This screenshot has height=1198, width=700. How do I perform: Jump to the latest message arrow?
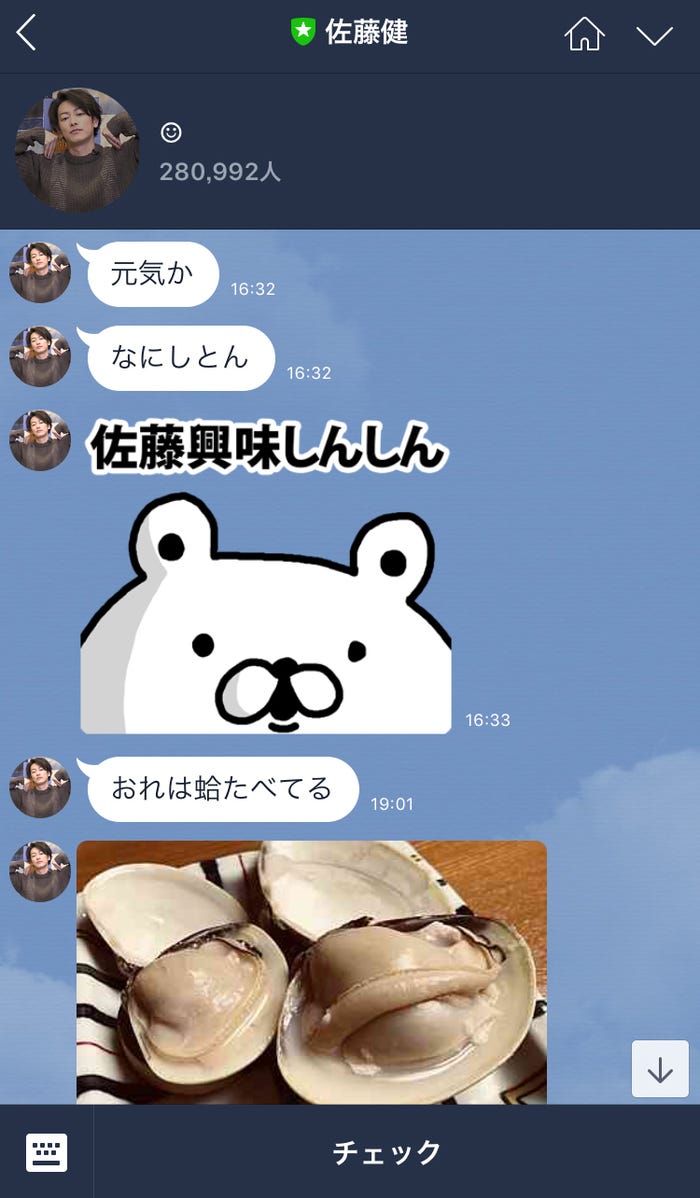coord(660,1069)
